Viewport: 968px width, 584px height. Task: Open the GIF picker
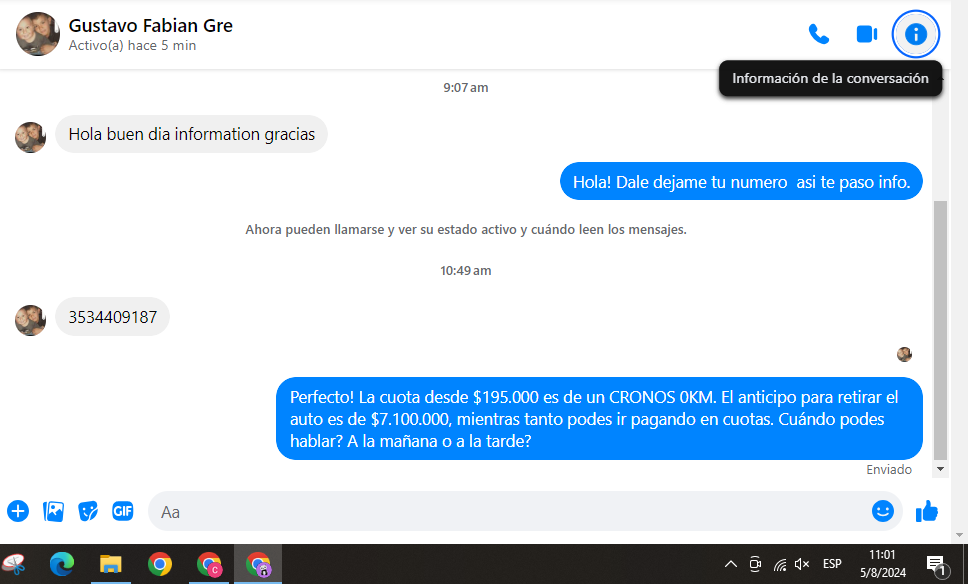[123, 511]
